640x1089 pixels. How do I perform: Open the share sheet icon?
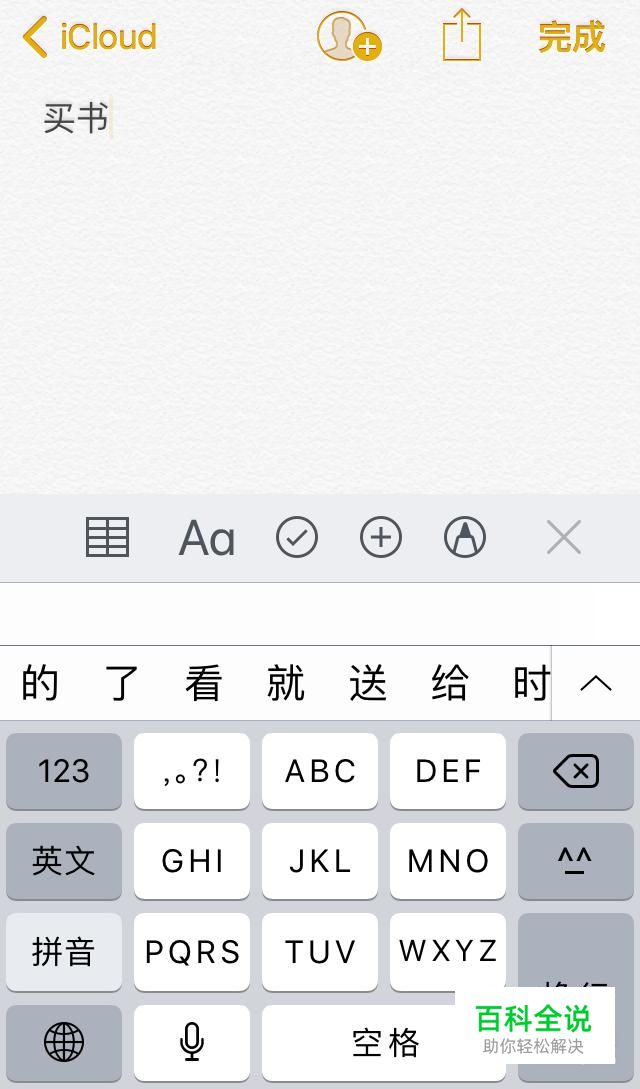point(462,35)
